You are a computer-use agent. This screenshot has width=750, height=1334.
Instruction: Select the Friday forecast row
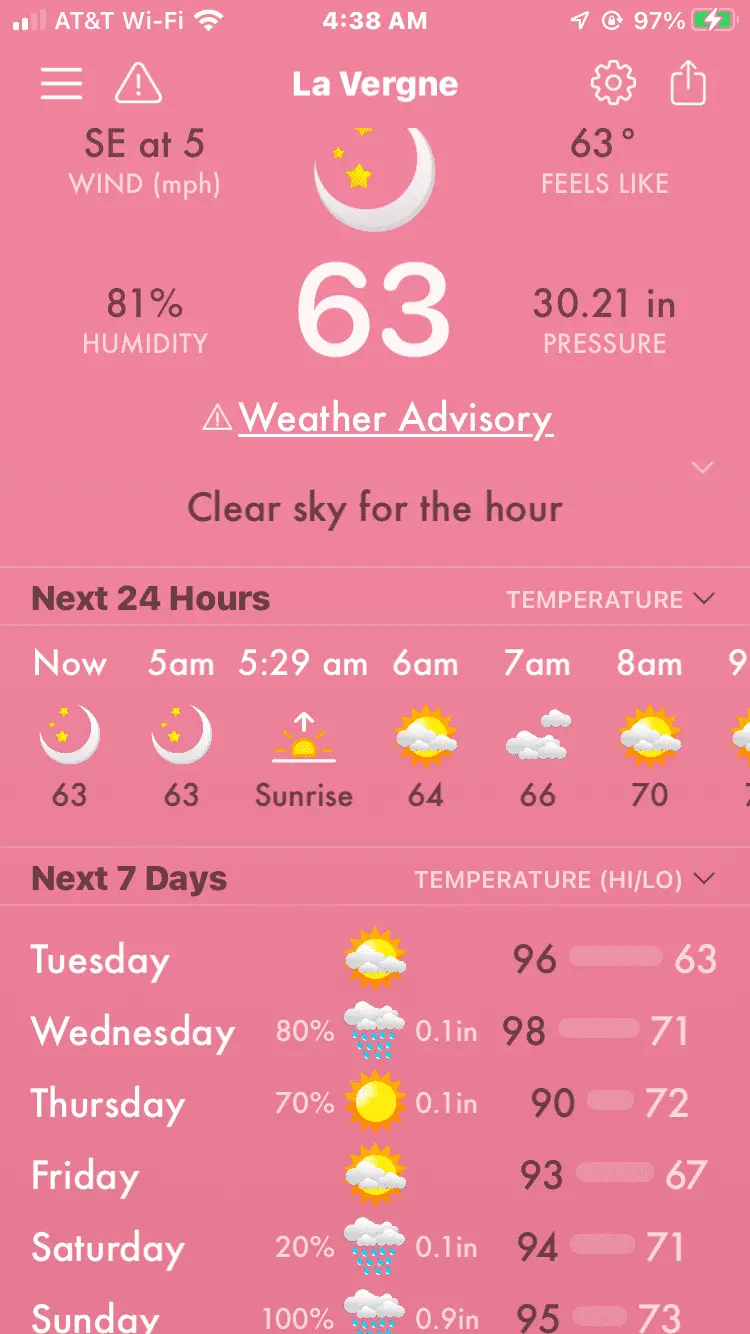374,1175
